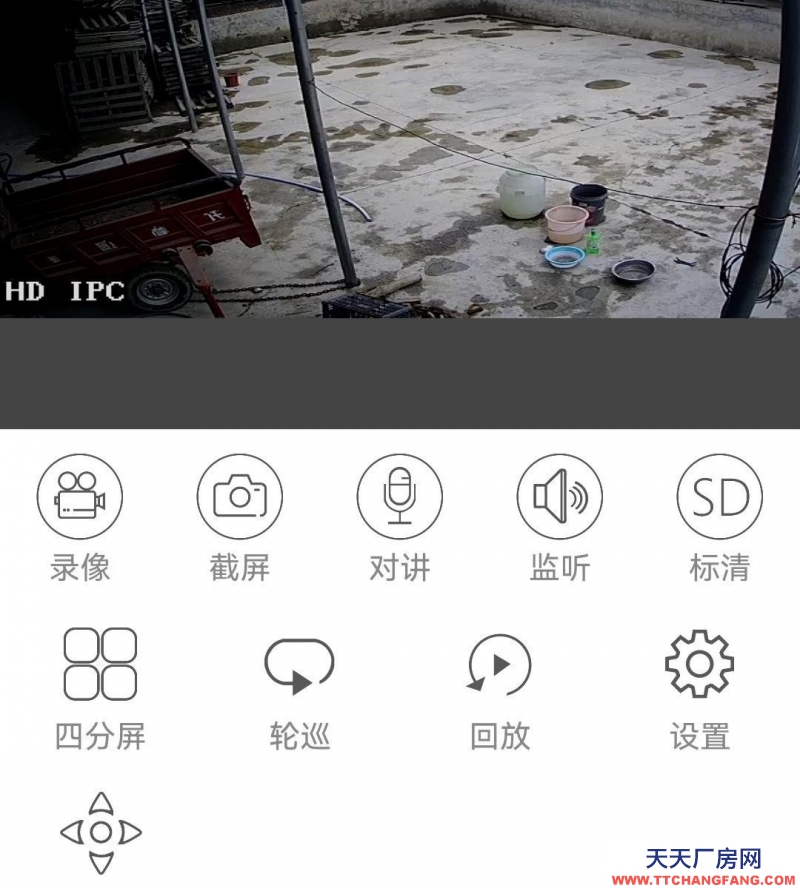The width and height of the screenshot is (800, 888).
Task: Toggle recording by tapping the 录像 control
Action: (x=79, y=496)
